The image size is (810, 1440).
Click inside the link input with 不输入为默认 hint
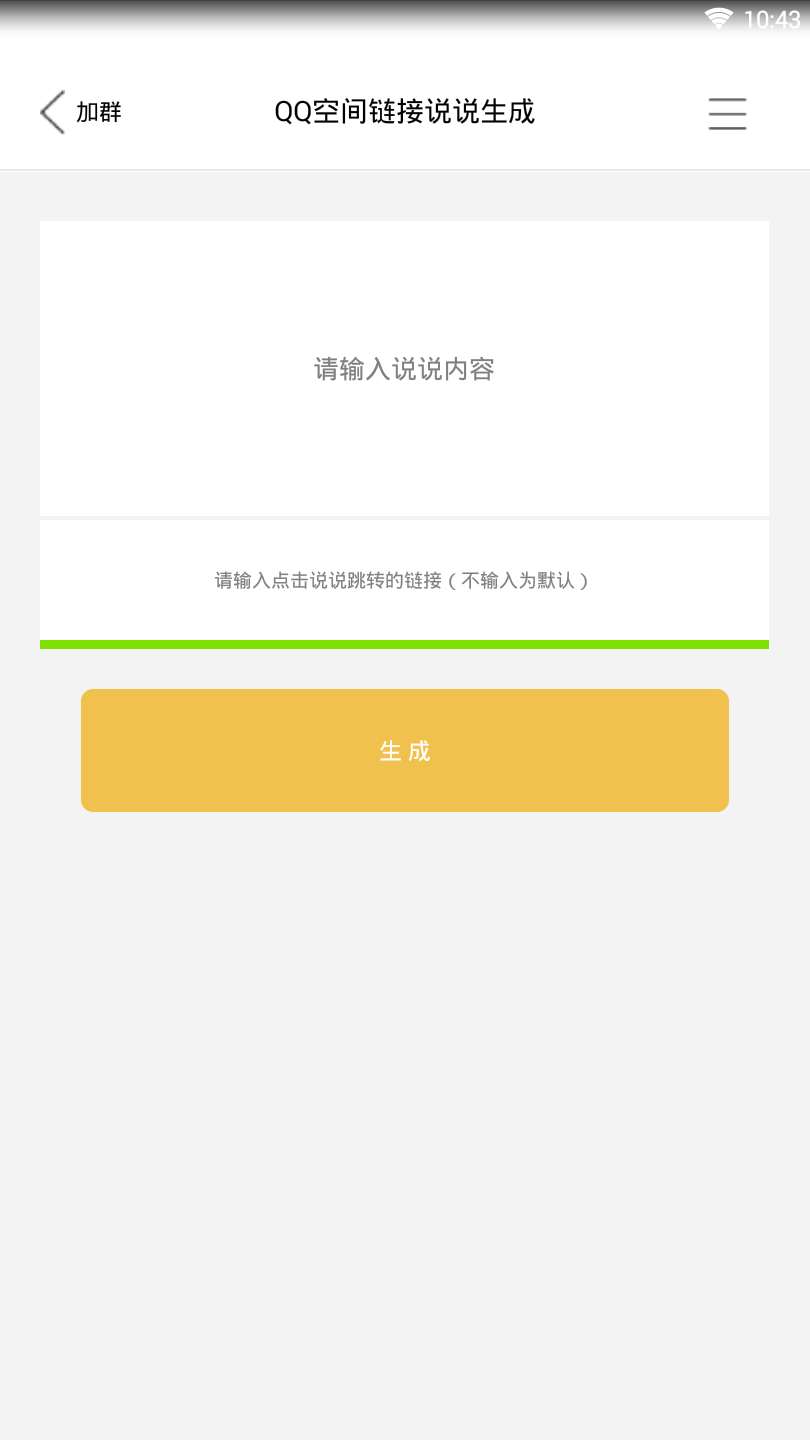click(x=405, y=580)
